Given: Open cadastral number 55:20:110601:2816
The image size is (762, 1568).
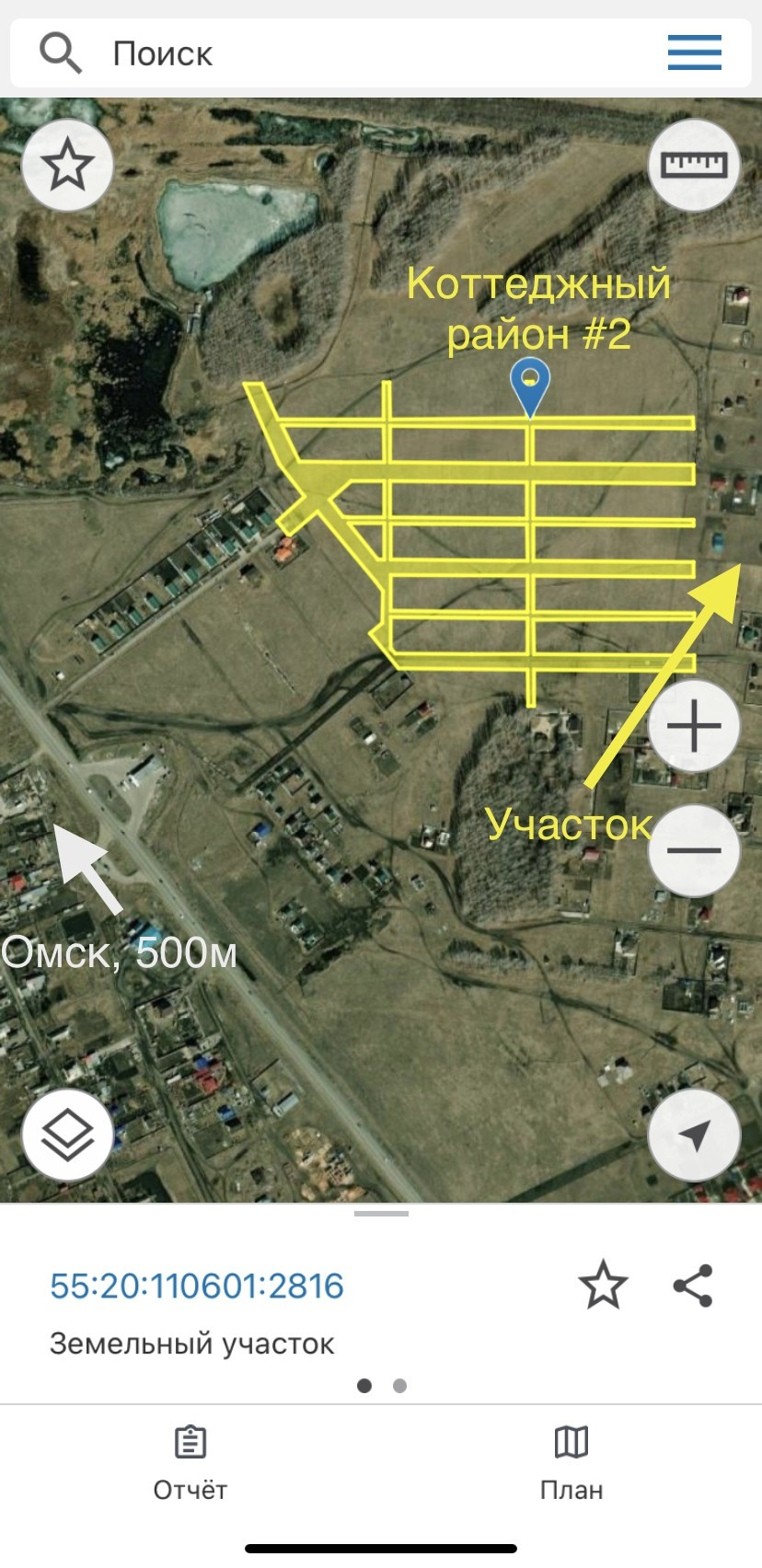Looking at the screenshot, I should point(197,1286).
